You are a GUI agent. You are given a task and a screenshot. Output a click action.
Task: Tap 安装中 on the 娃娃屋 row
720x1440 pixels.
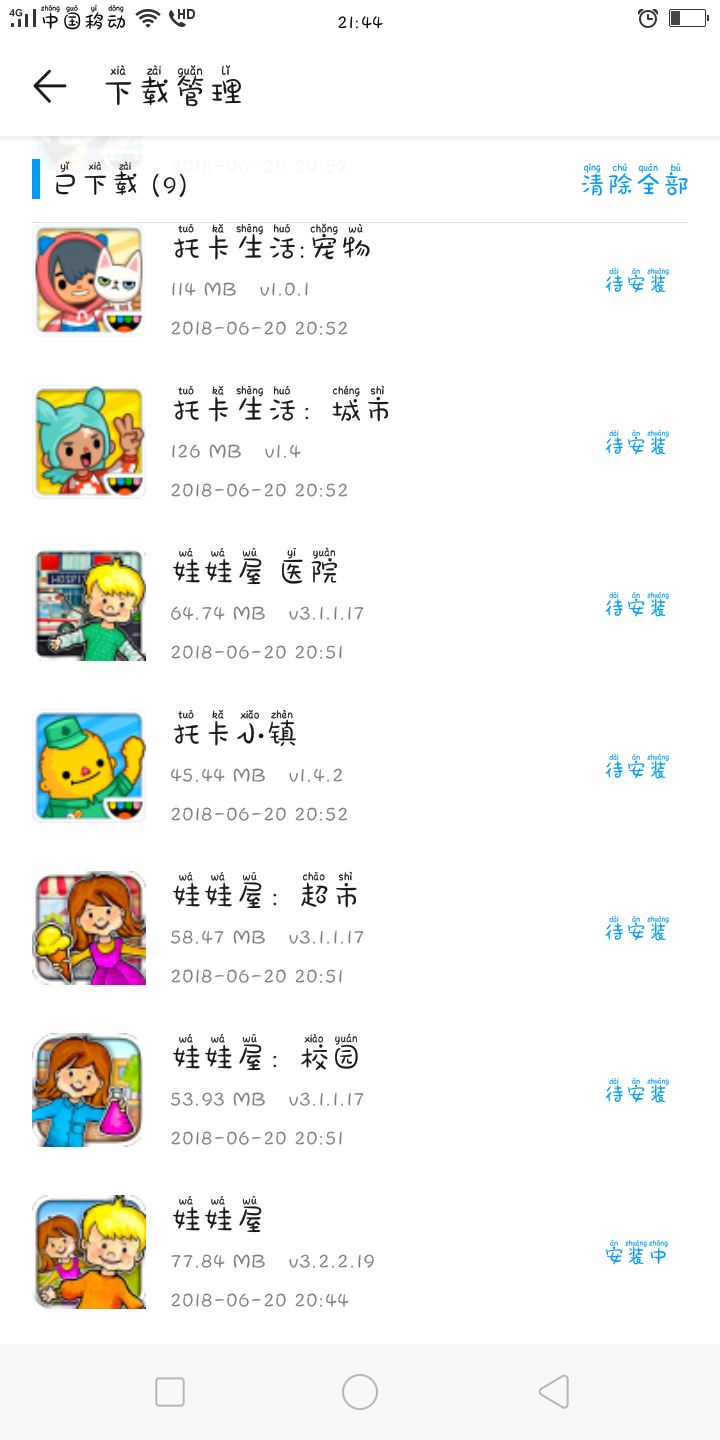click(x=636, y=1255)
